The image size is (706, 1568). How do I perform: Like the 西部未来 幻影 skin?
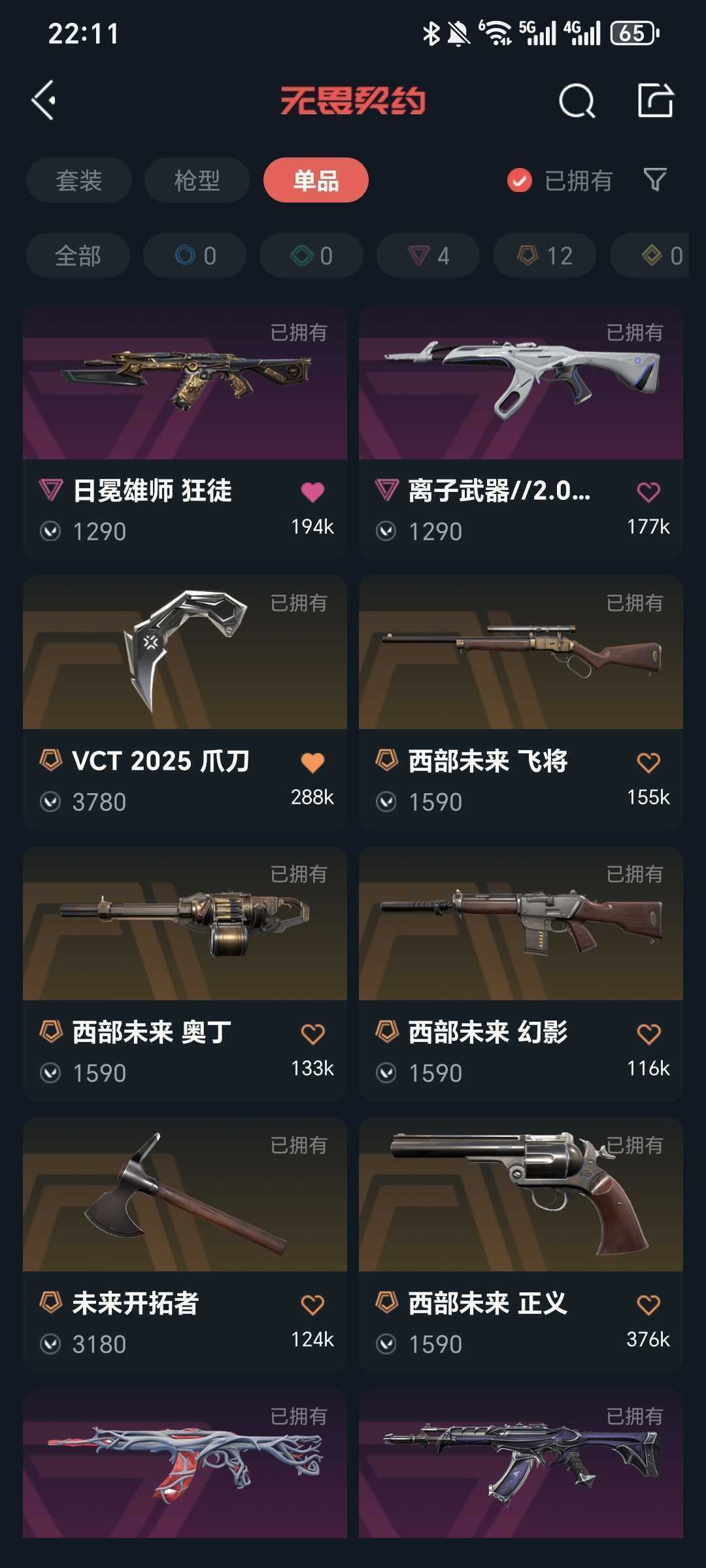coord(648,1034)
